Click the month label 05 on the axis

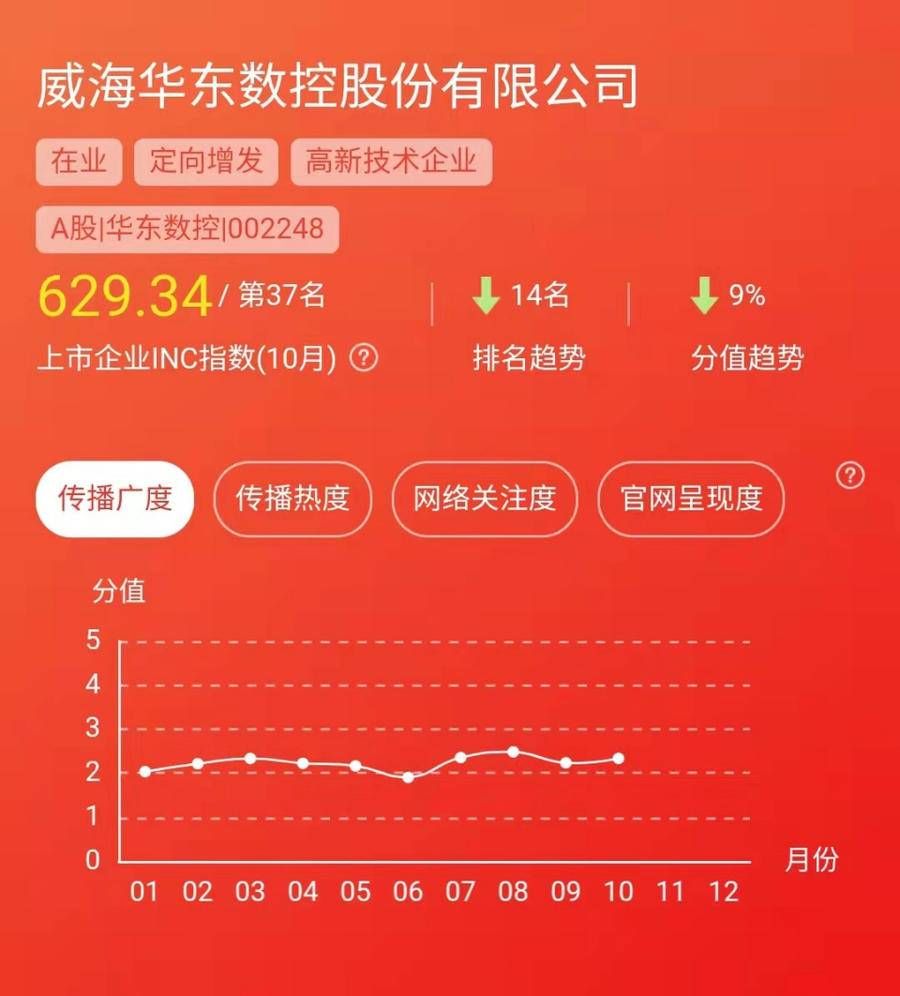point(355,889)
